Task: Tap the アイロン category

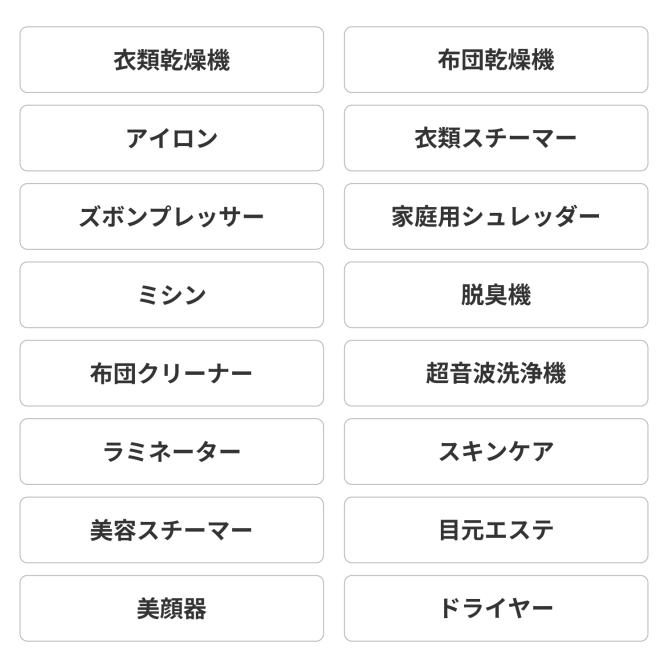Action: (x=171, y=138)
